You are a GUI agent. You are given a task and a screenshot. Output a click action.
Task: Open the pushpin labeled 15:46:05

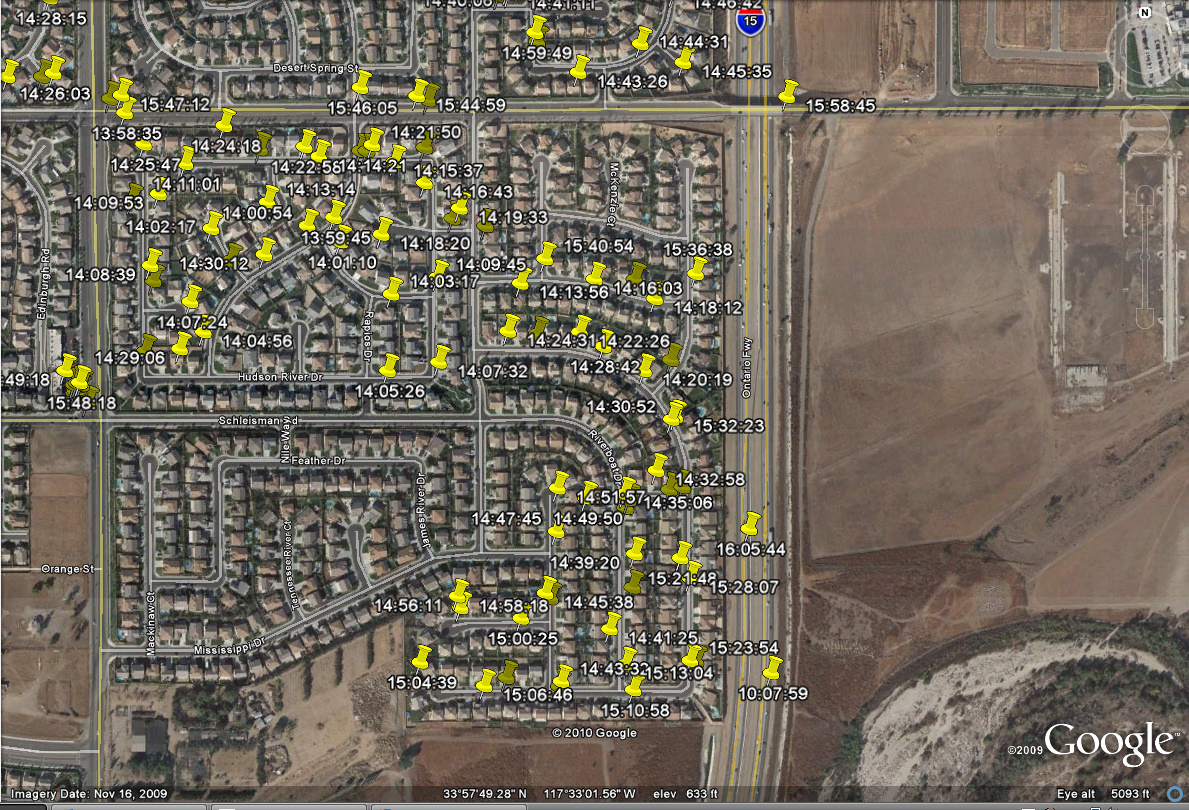pos(362,82)
